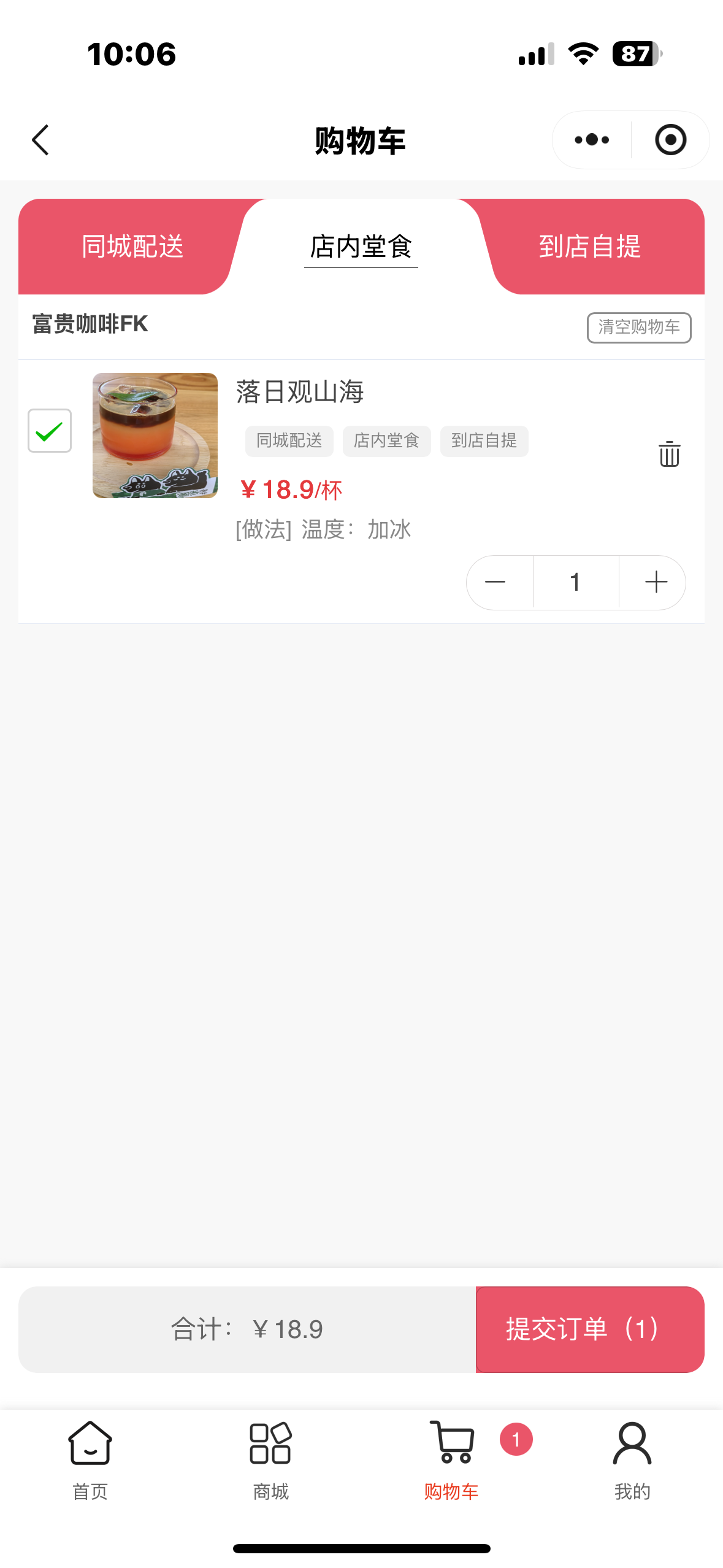The width and height of the screenshot is (723, 1568).
Task: Open the 落日观山海 product image
Action: point(155,436)
